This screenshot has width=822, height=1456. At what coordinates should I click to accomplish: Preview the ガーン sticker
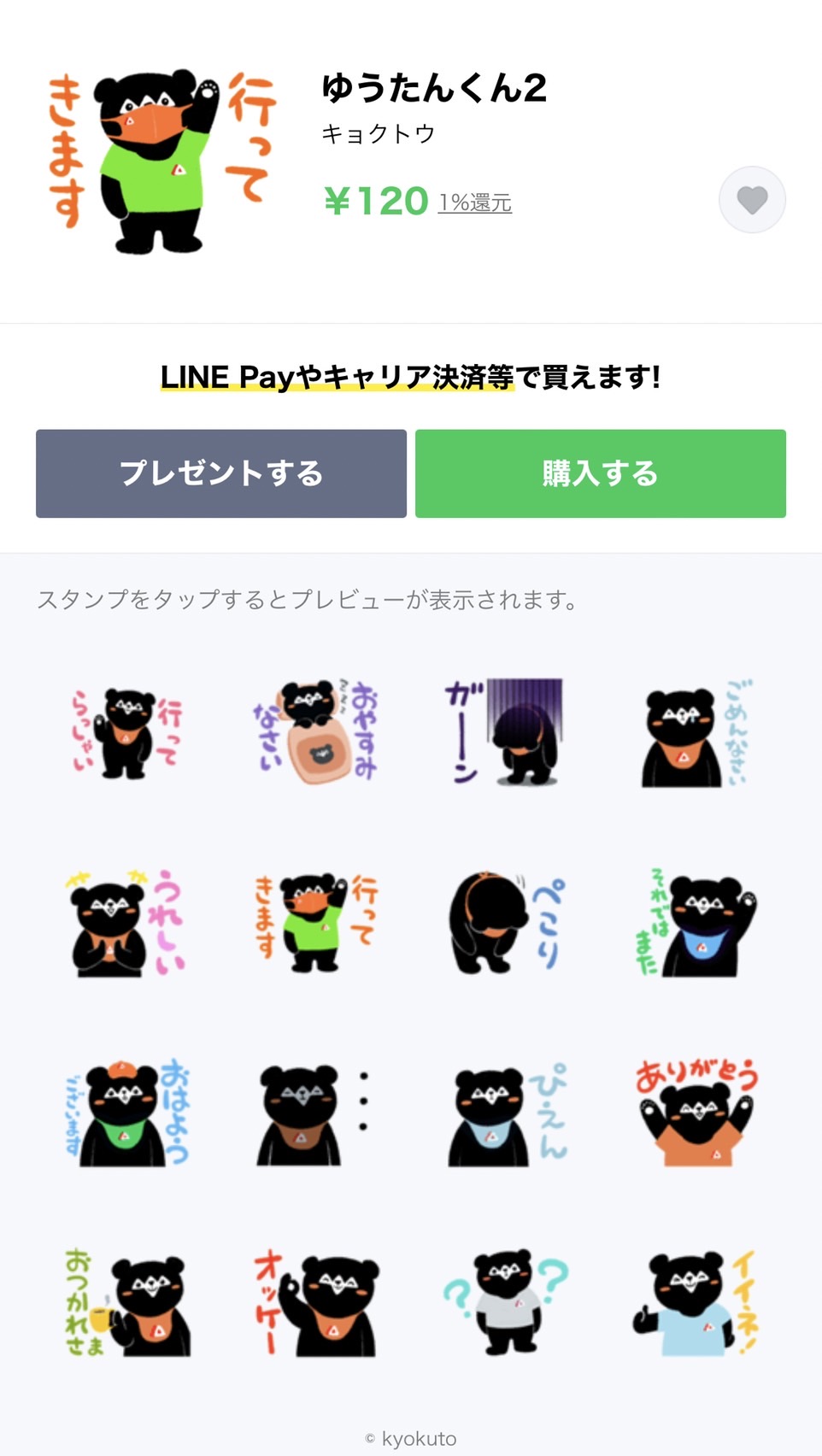[x=506, y=732]
